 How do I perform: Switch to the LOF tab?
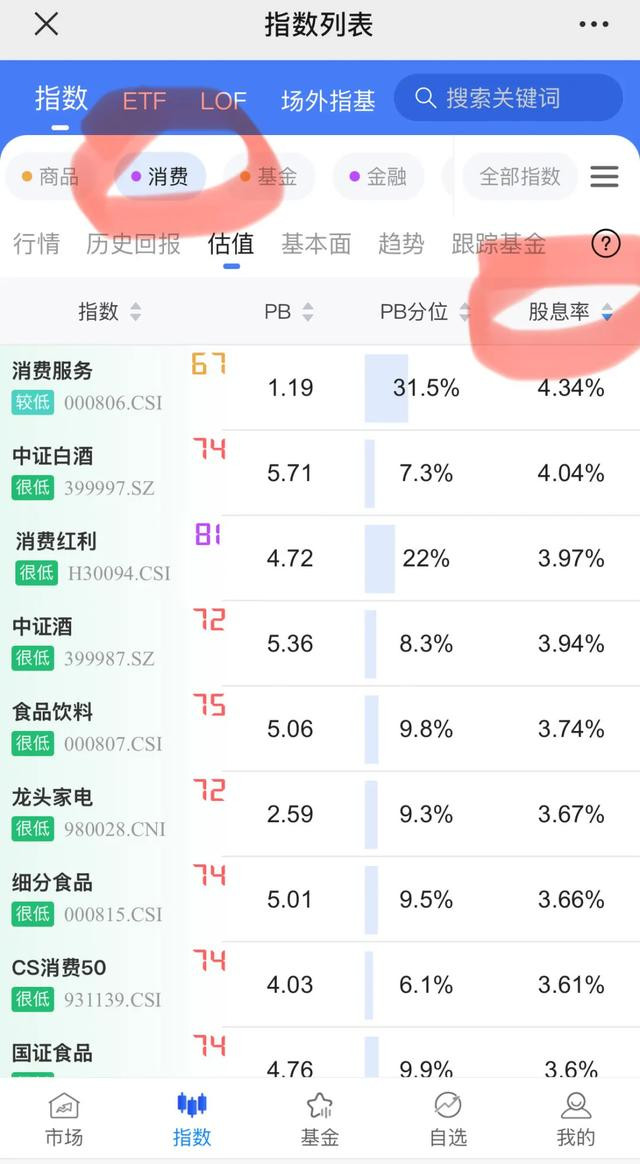pyautogui.click(x=223, y=100)
